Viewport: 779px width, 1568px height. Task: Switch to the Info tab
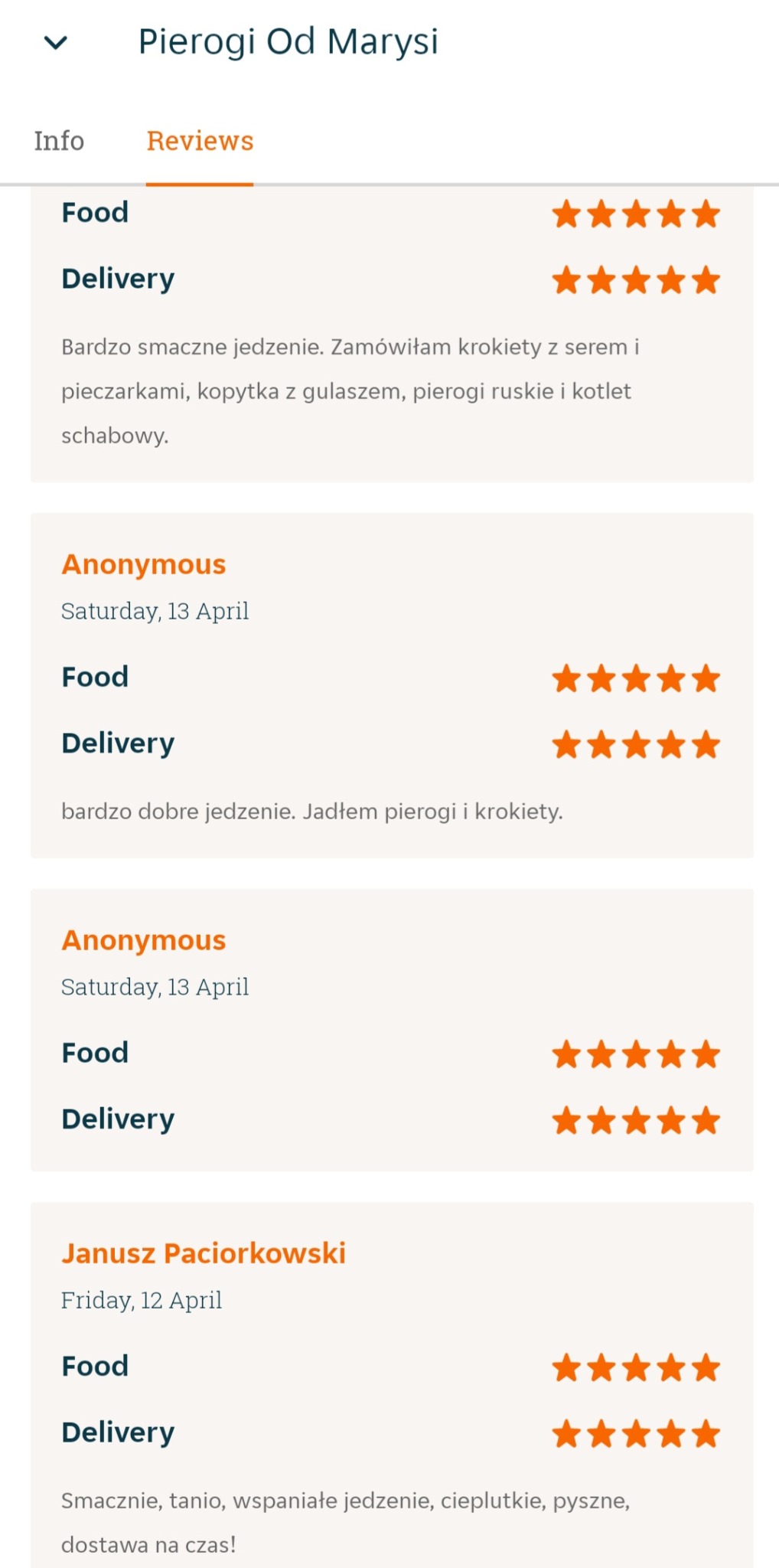tap(58, 141)
